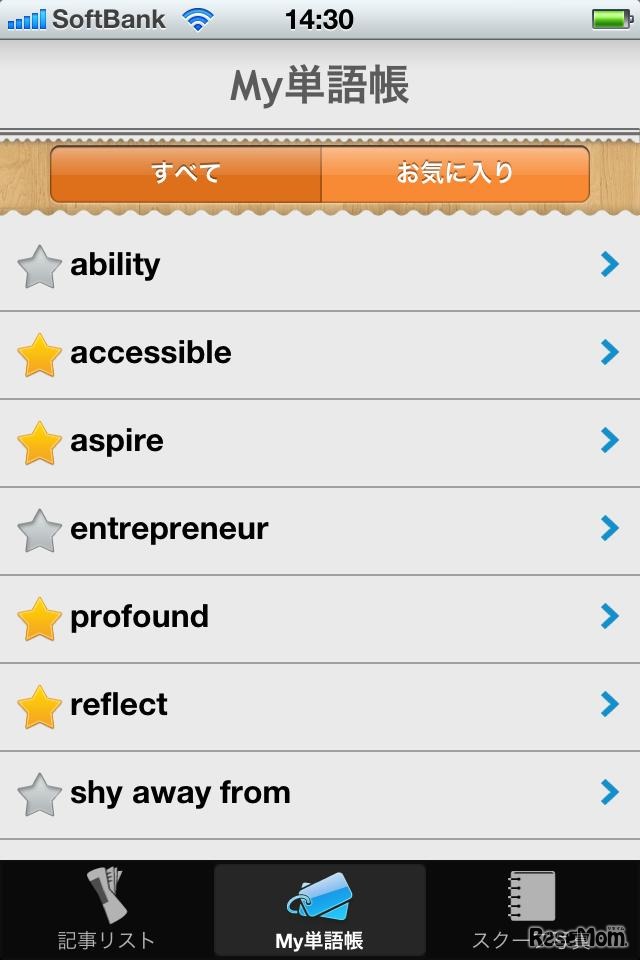Favorite the word ability with its star
Image resolution: width=640 pixels, height=960 pixels.
[39, 267]
